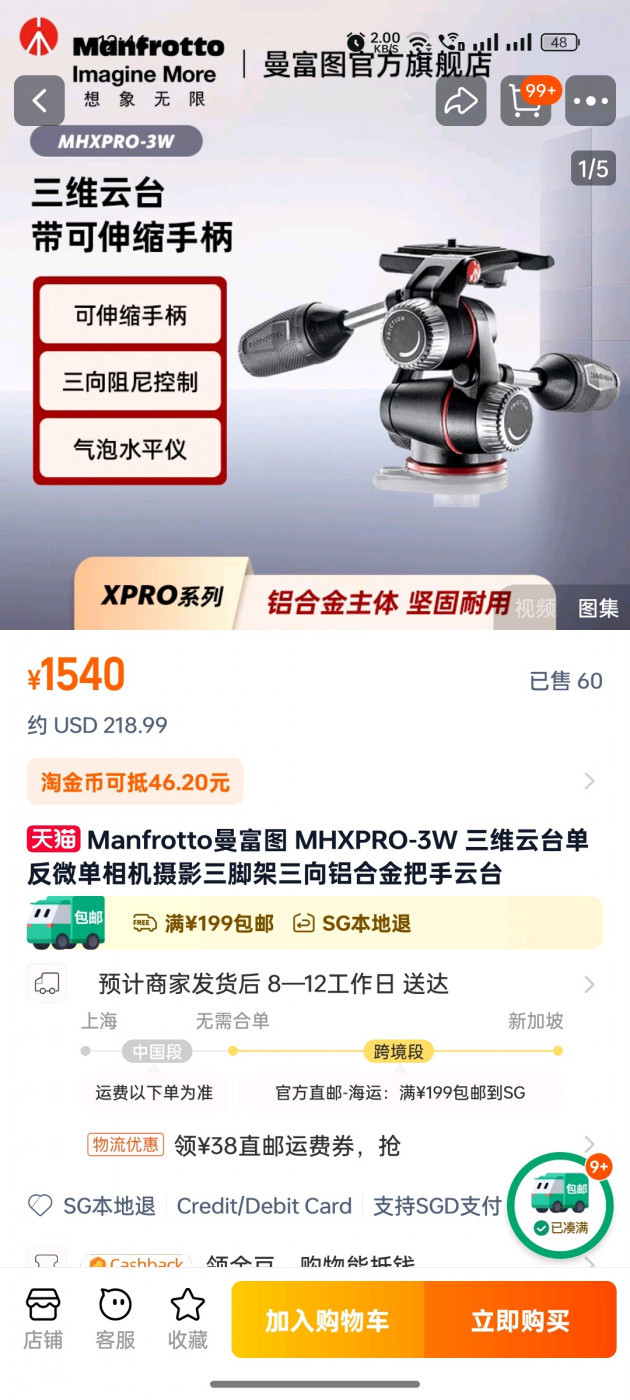The image size is (630, 1400).
Task: Switch to the 图集 gallery tab
Action: pos(598,607)
